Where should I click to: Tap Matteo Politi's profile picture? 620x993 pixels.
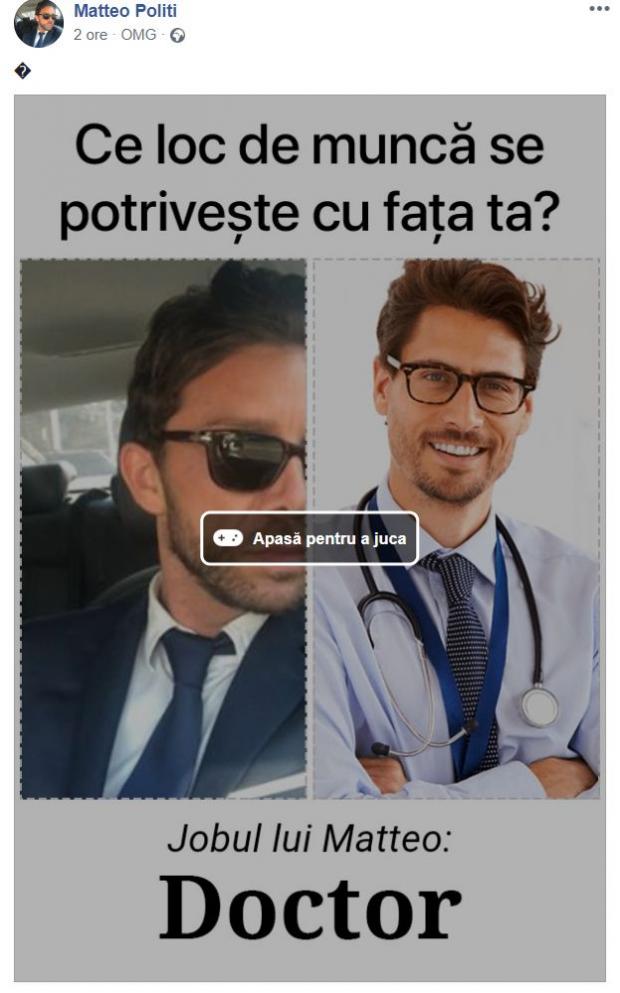(38, 23)
